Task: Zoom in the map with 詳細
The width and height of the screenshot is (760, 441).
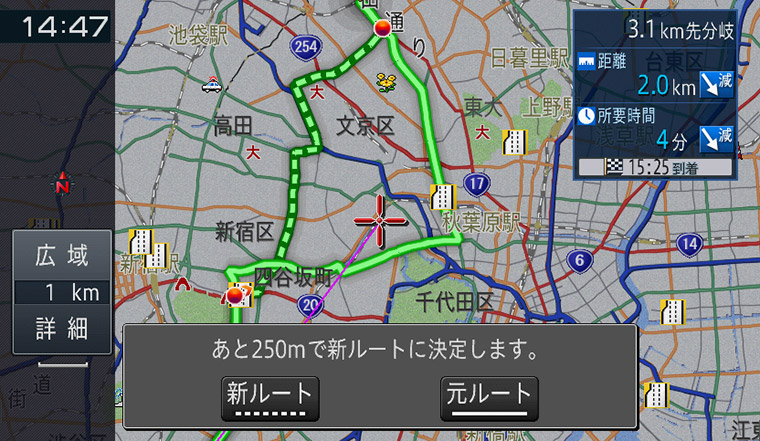Action: pyautogui.click(x=62, y=328)
